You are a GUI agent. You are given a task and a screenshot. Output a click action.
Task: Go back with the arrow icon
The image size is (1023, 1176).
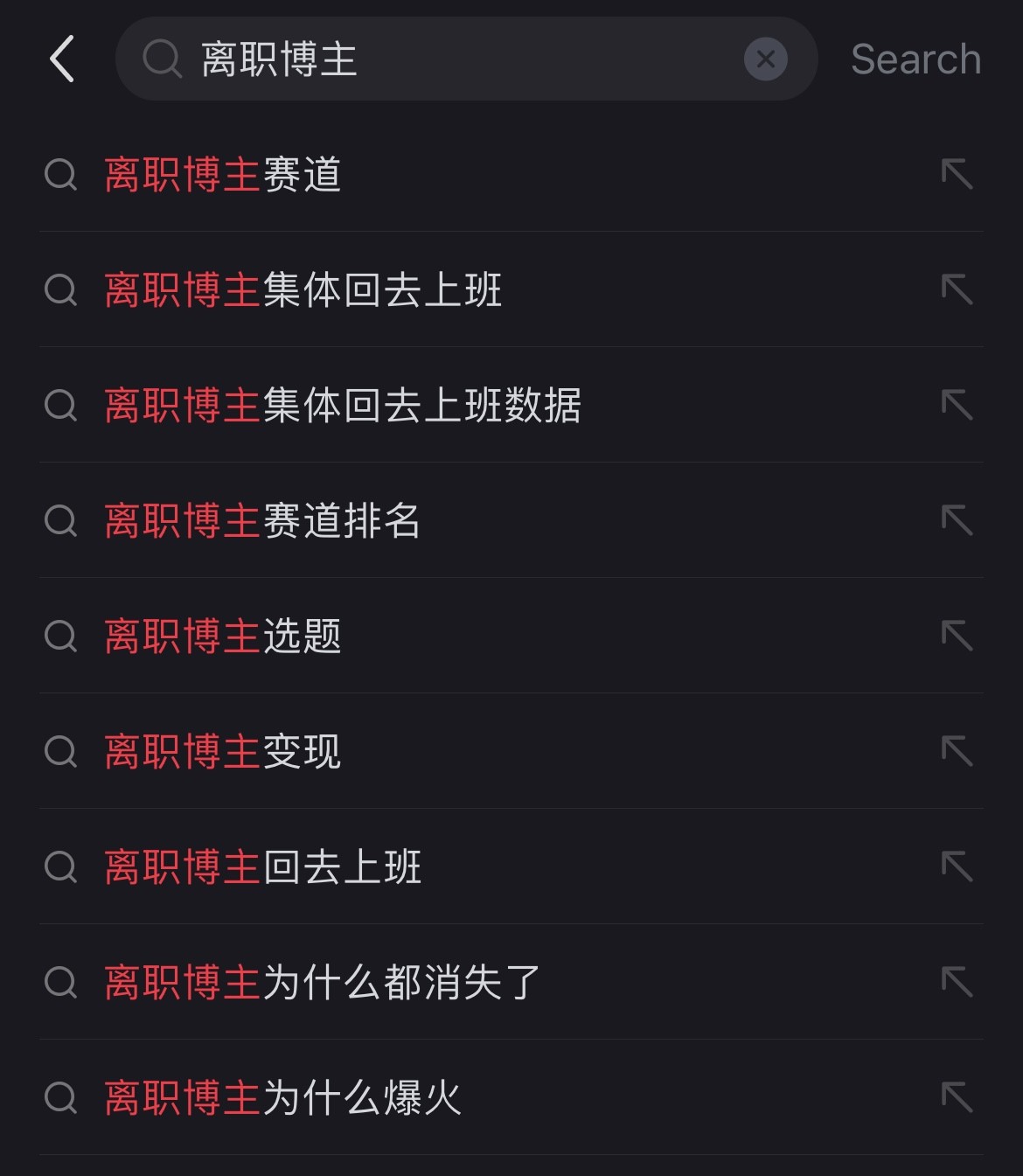point(62,59)
